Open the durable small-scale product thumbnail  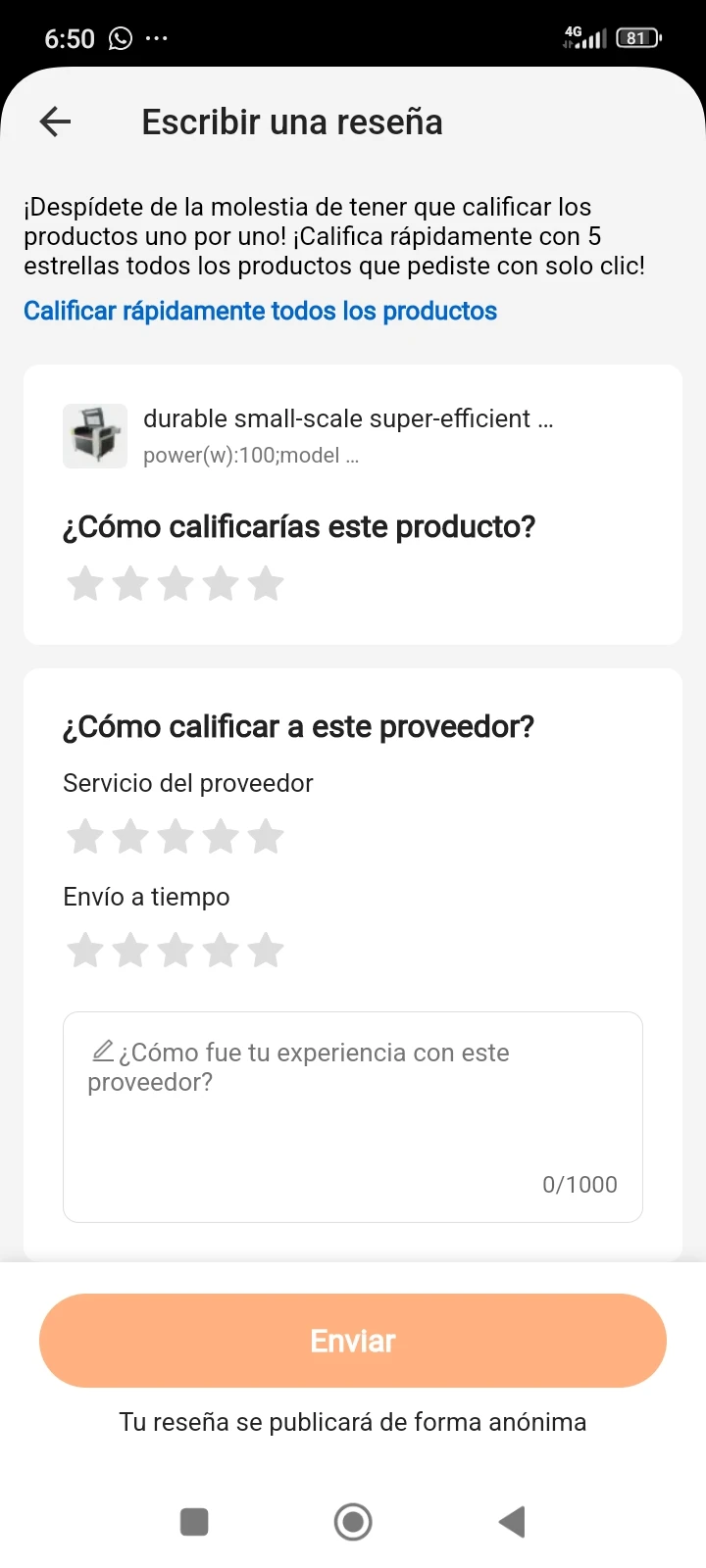click(x=95, y=436)
